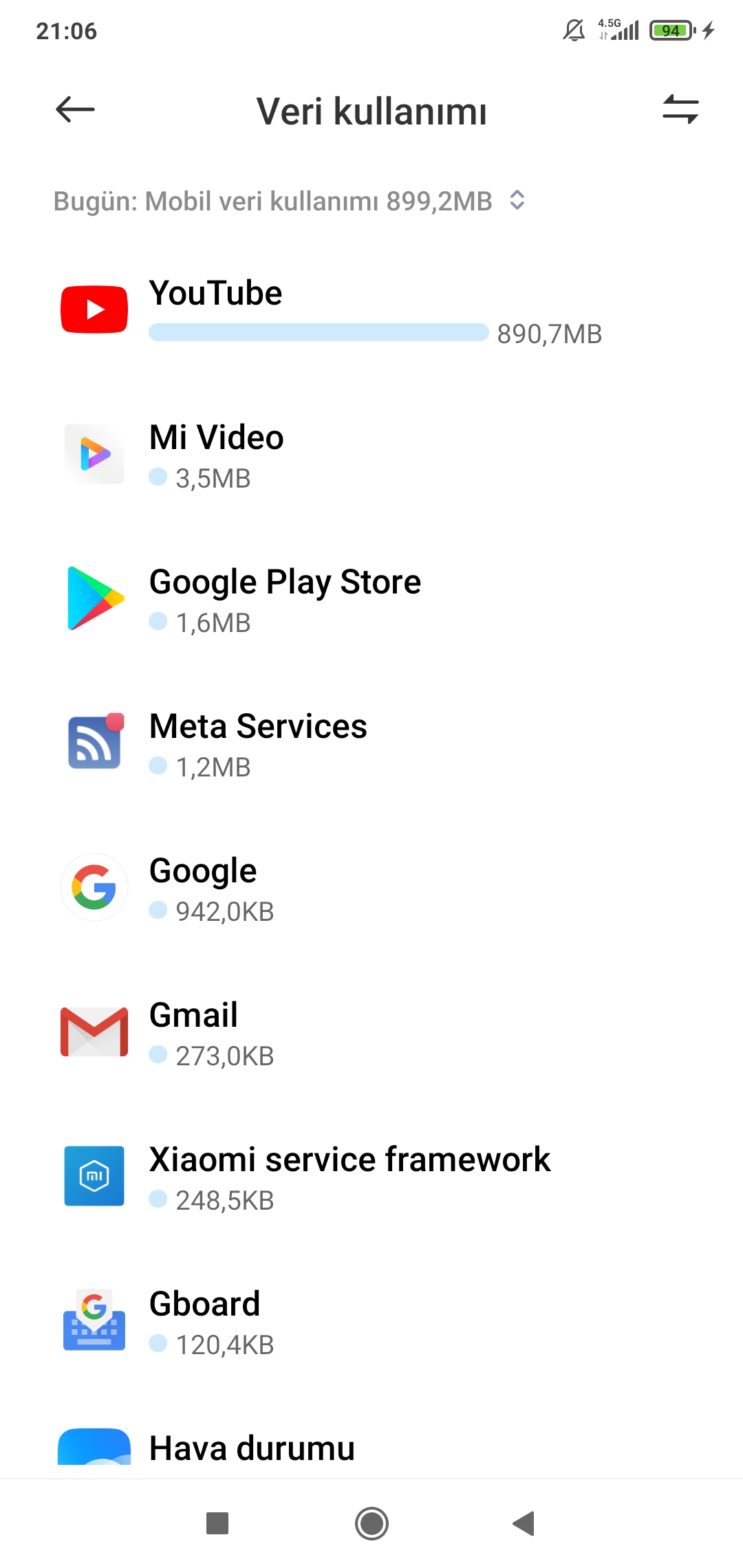743x1568 pixels.
Task: Open the Google app usage row
Action: point(371,887)
